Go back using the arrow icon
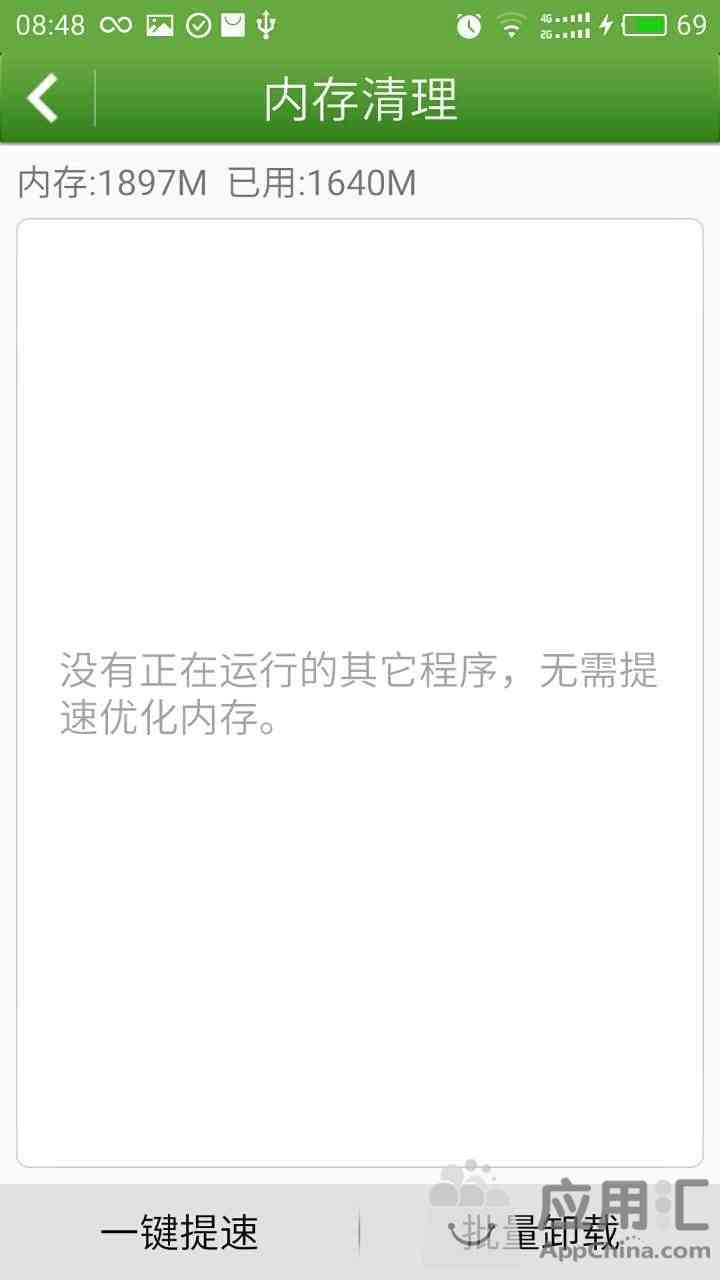Image resolution: width=720 pixels, height=1280 pixels. coord(43,98)
